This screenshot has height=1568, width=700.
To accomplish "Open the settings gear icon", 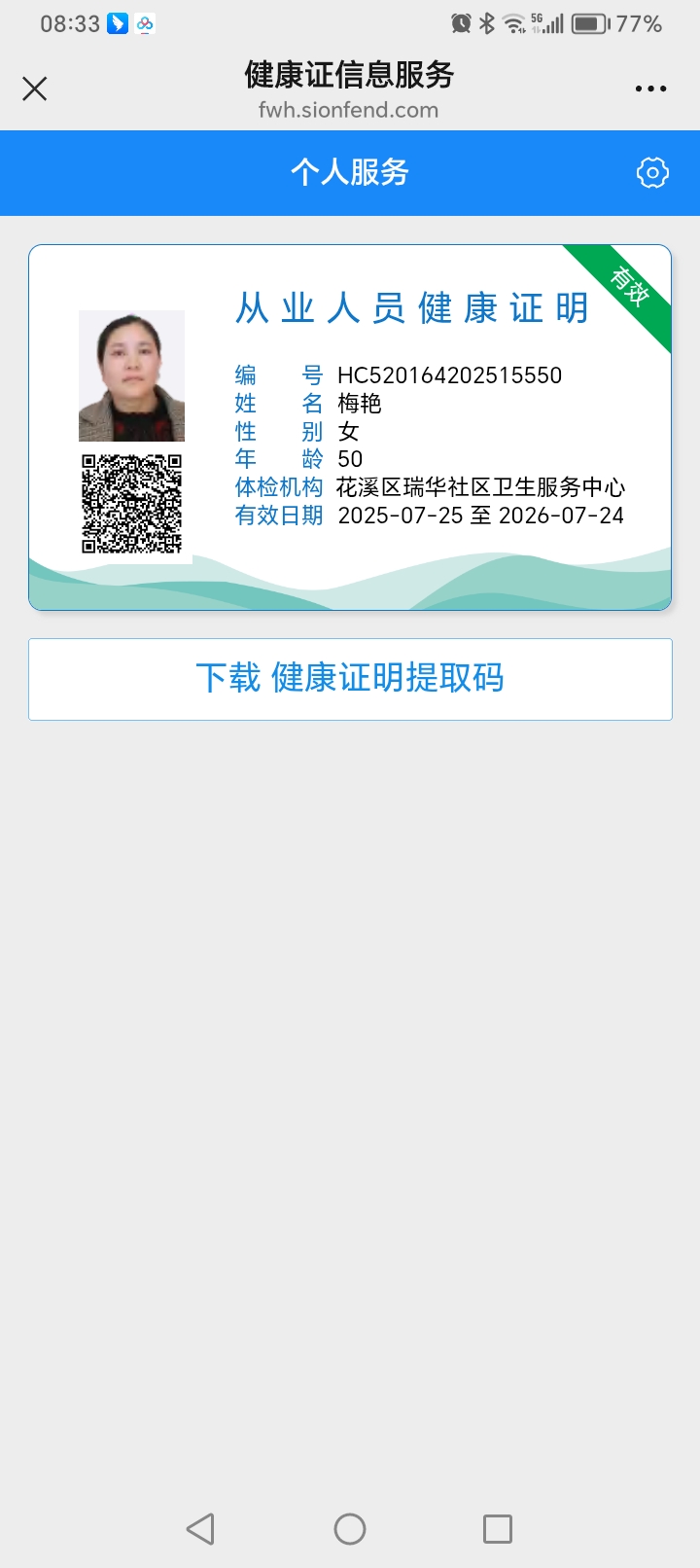I will (652, 173).
